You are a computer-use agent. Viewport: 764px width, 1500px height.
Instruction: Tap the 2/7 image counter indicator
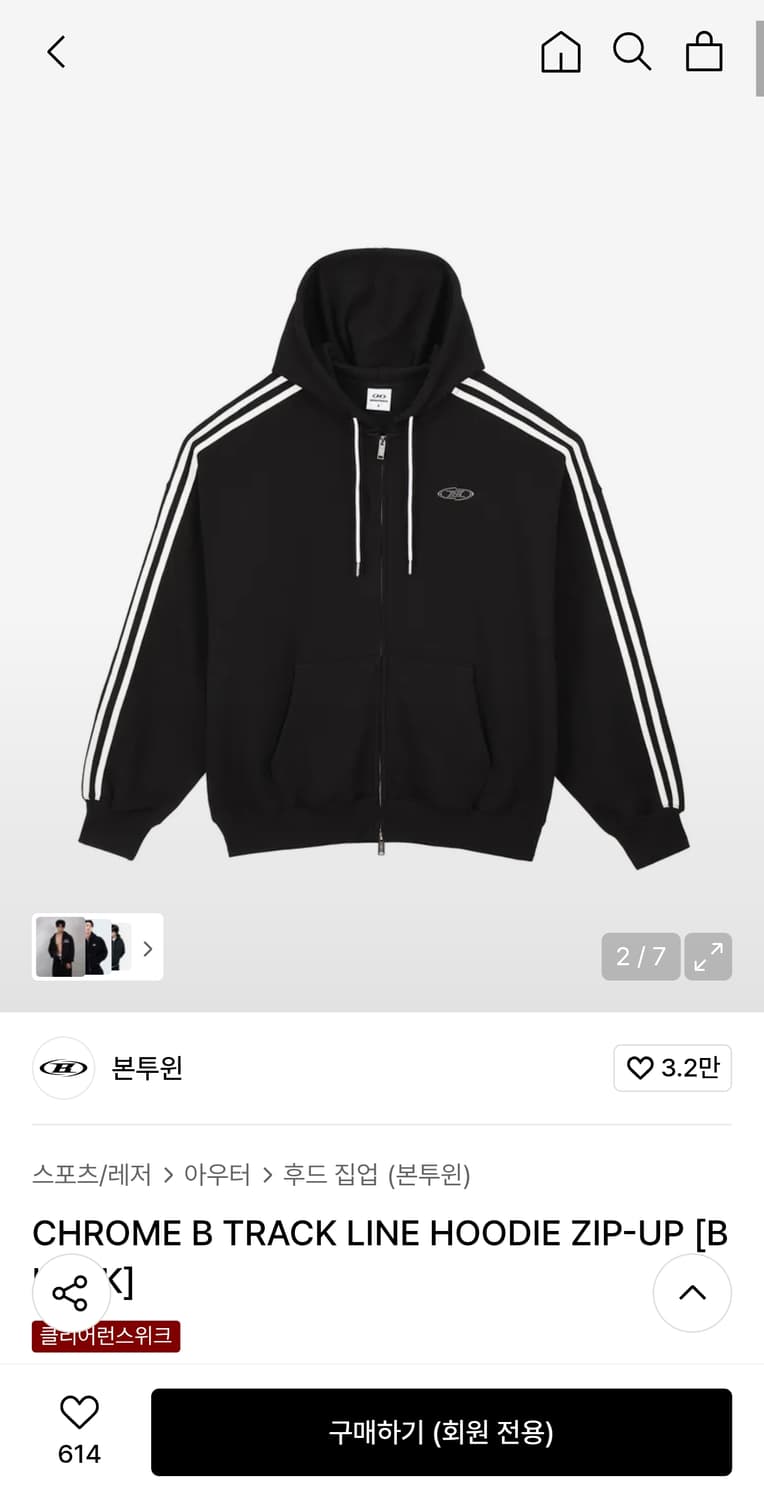pos(640,957)
